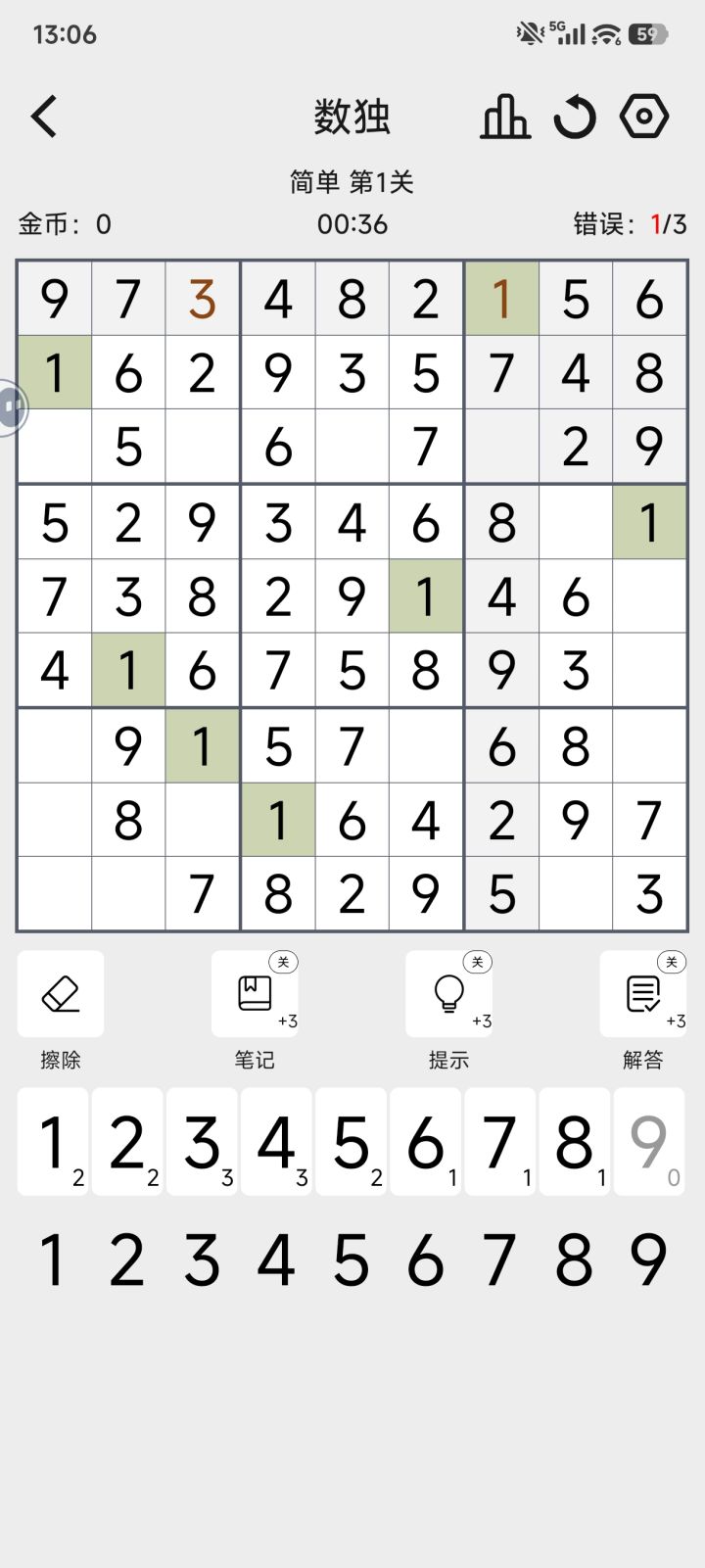Screen dimensions: 705x1568
Task: Tap the 00:36 game timer
Action: [x=352, y=224]
